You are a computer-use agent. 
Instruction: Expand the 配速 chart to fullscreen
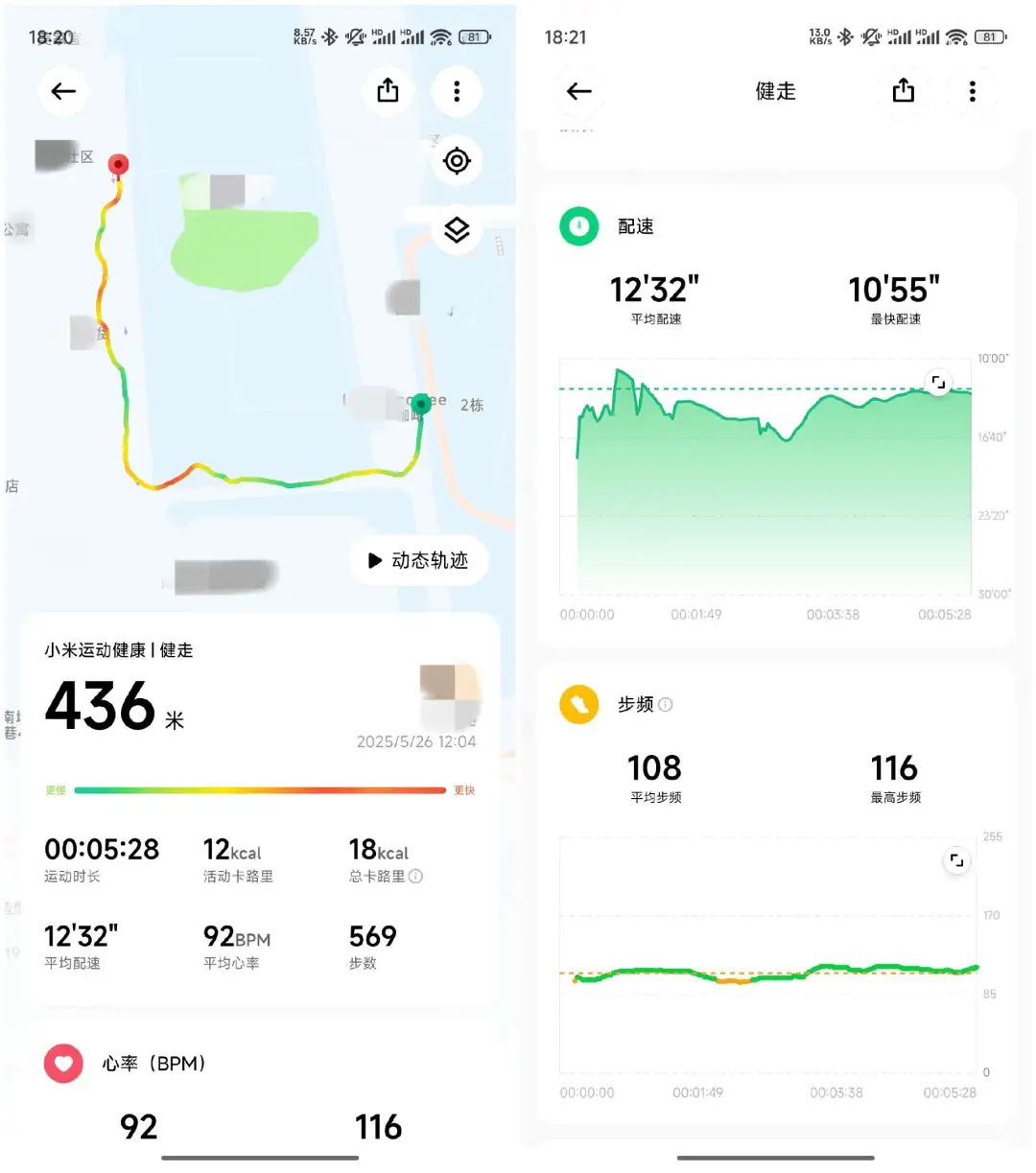938,382
